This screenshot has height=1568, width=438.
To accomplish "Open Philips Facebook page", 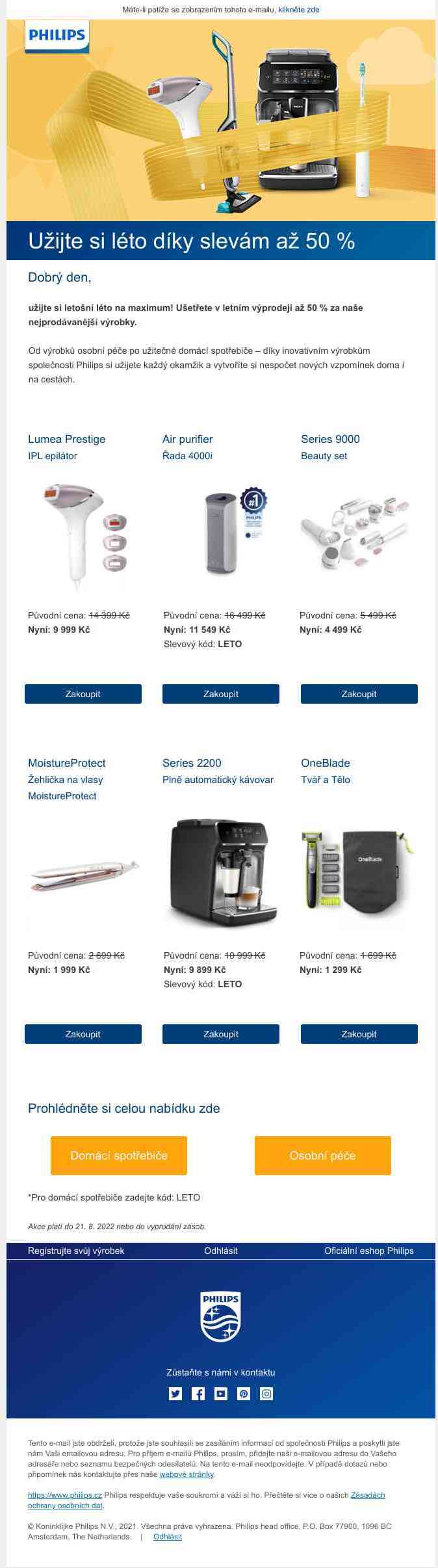I will (198, 1394).
